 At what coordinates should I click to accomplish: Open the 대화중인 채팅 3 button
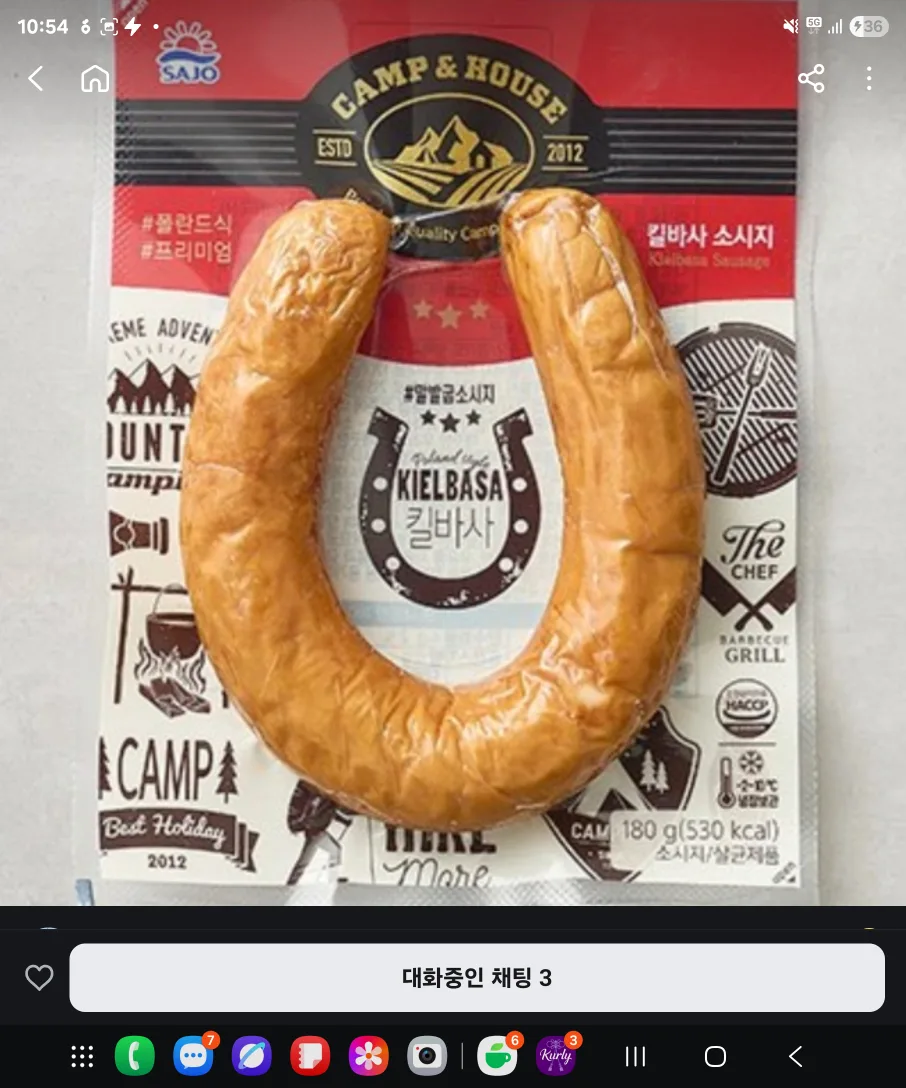click(x=477, y=977)
